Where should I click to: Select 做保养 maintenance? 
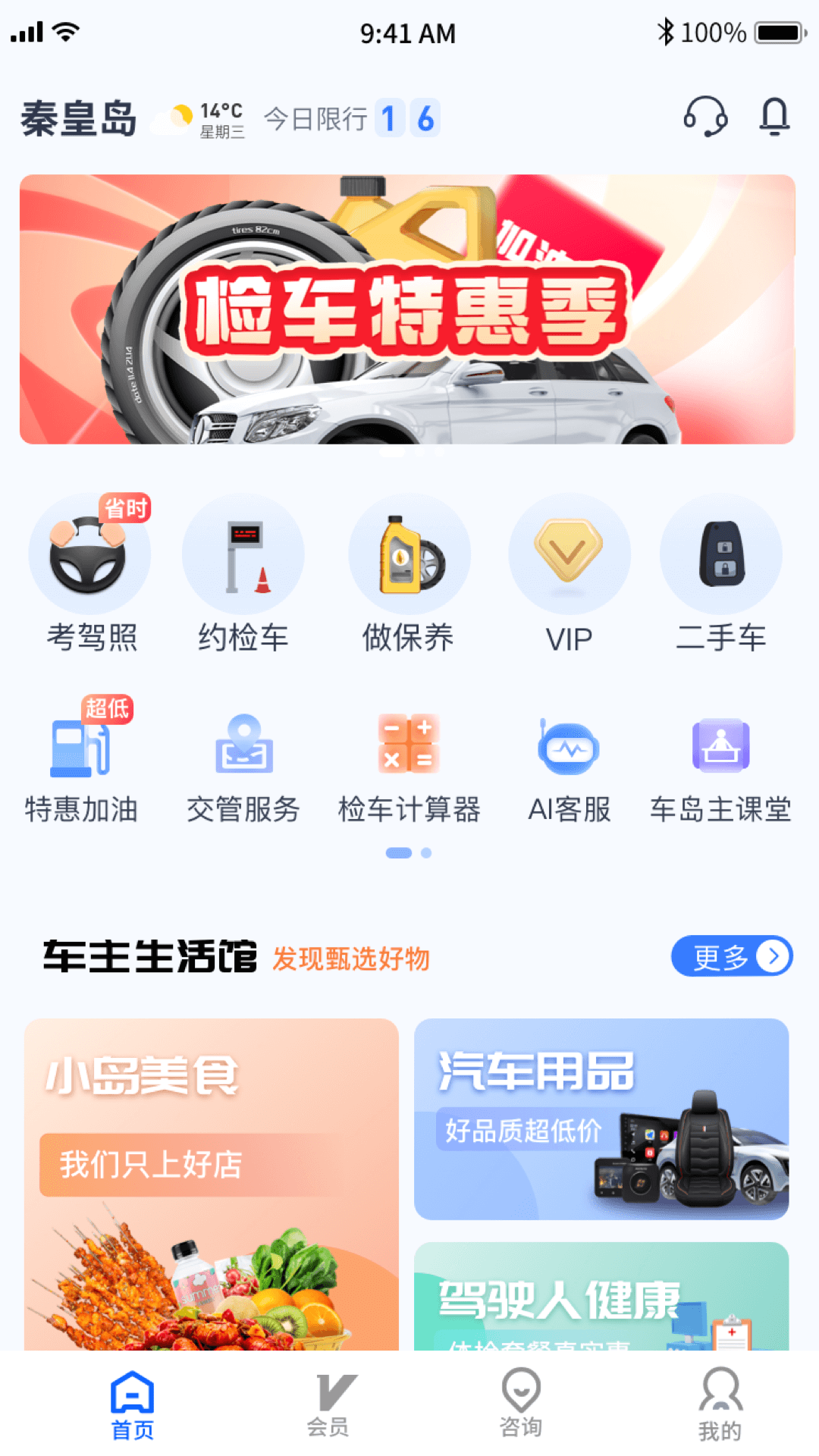tap(409, 574)
